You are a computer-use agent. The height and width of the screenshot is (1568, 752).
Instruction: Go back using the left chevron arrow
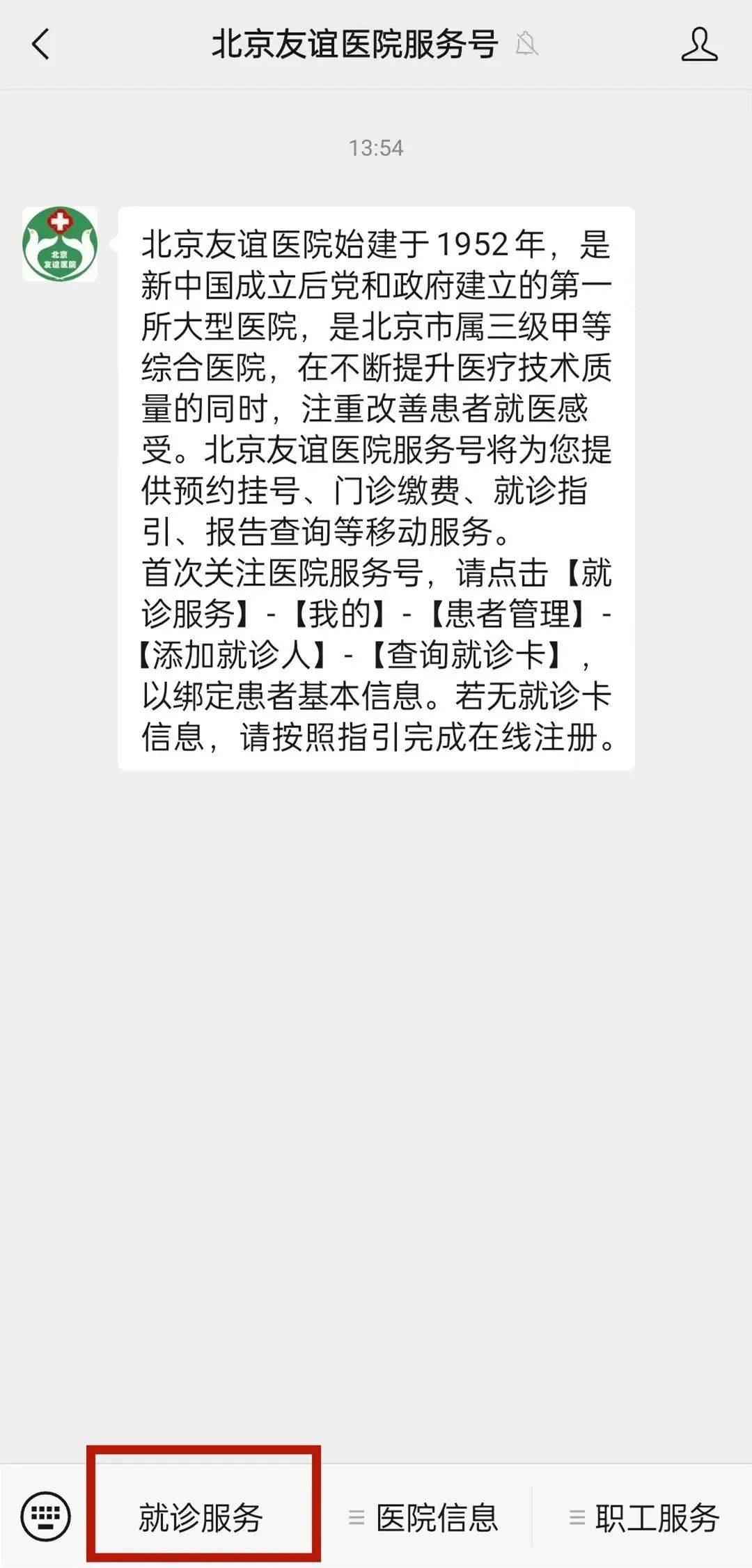tap(40, 44)
